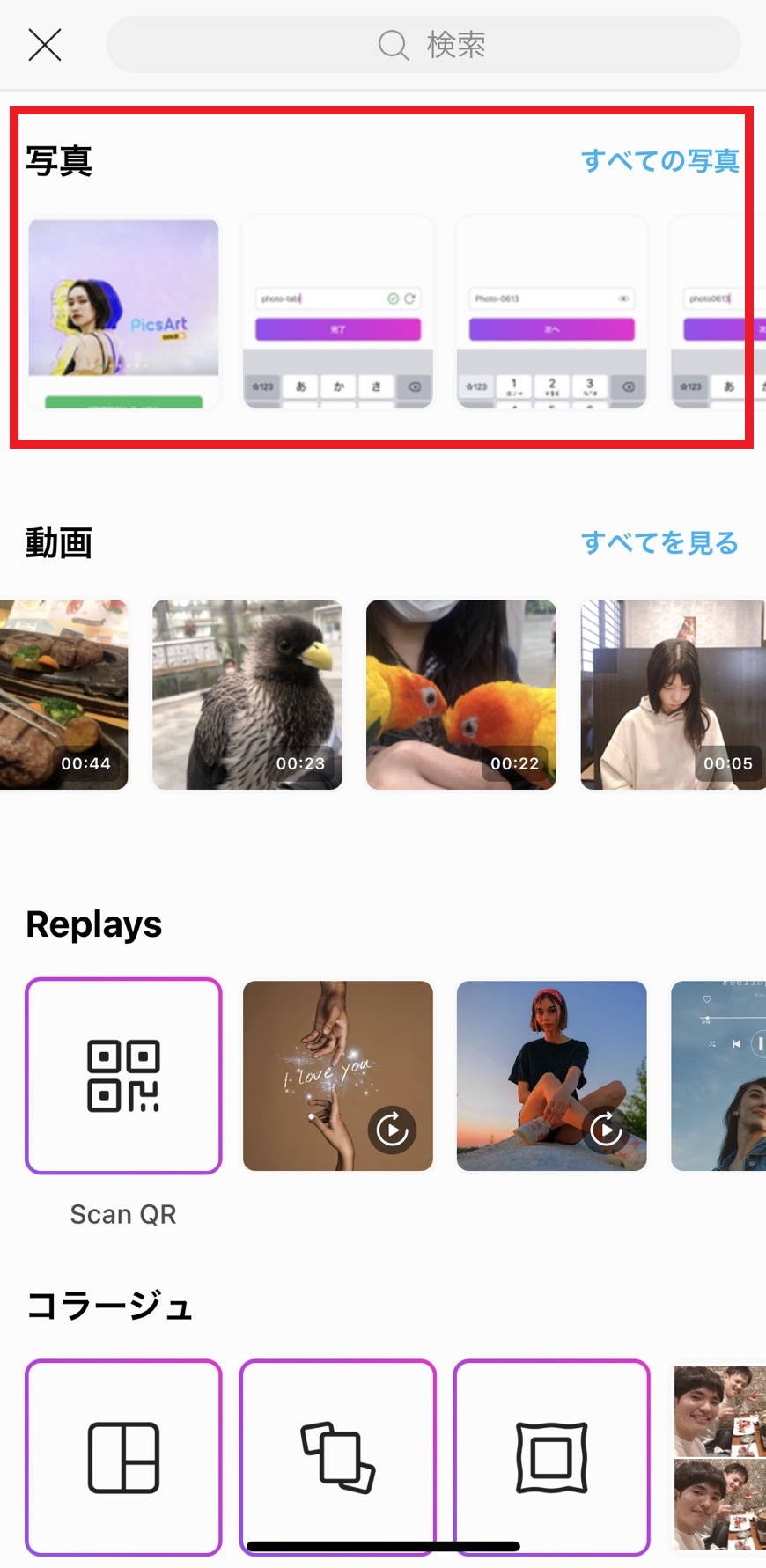Select the freestyle overlapping collage option
The height and width of the screenshot is (1568, 766).
click(338, 1458)
